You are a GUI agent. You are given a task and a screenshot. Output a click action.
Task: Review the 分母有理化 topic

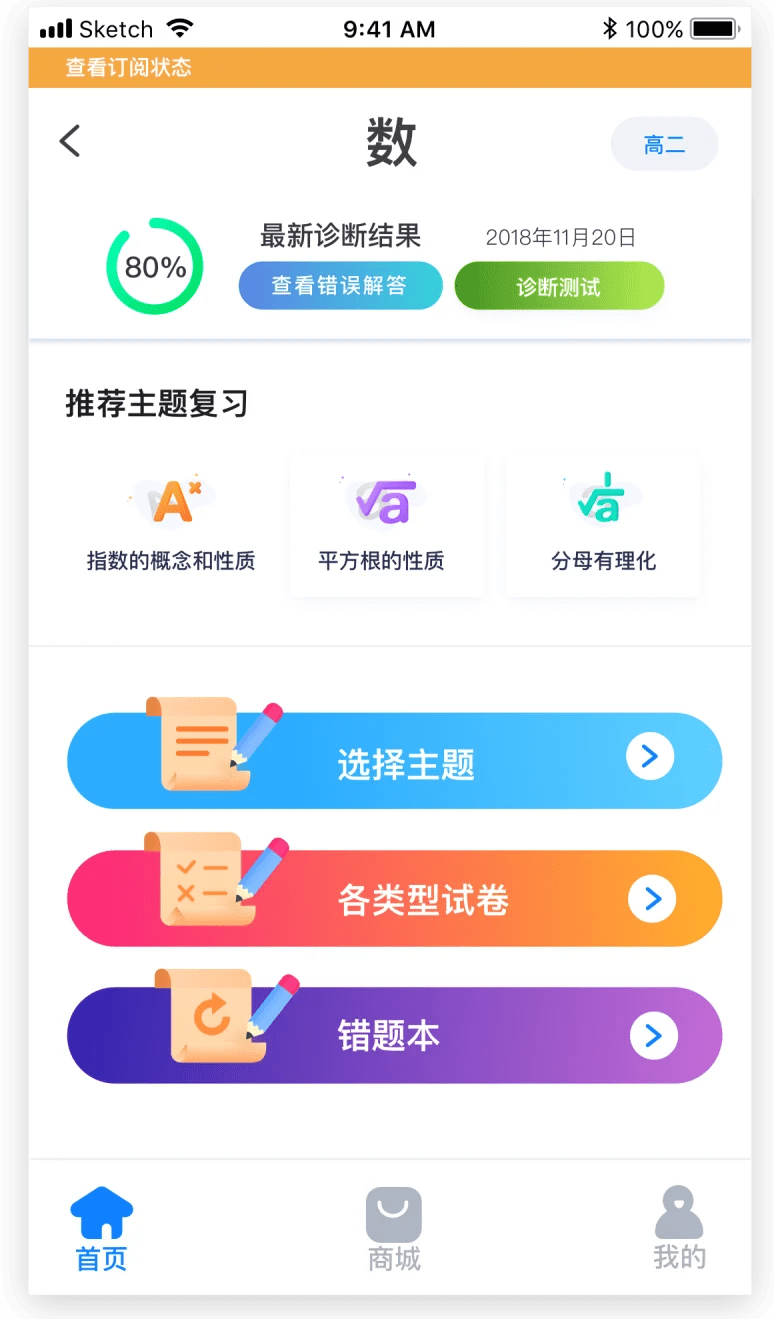(x=603, y=526)
